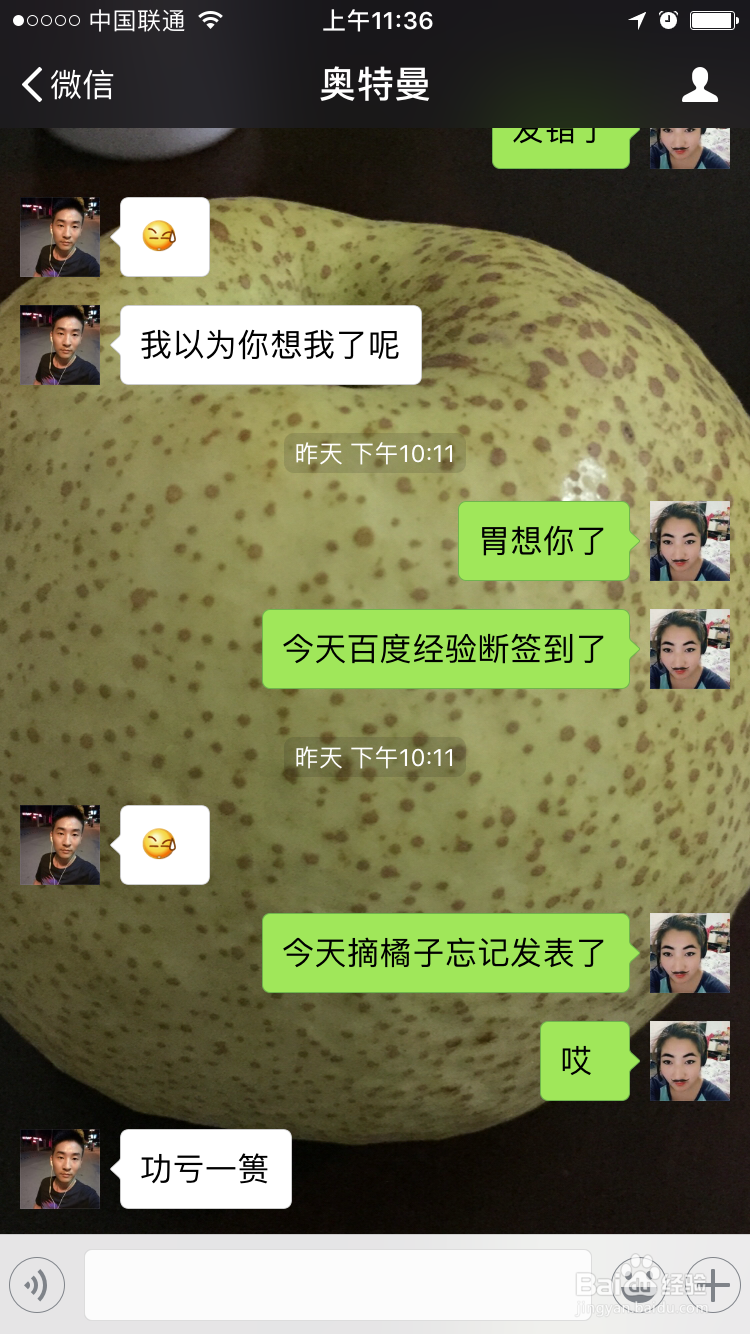Select the 奥特曼 chat title
Viewport: 750px width, 1334px height.
tap(375, 84)
